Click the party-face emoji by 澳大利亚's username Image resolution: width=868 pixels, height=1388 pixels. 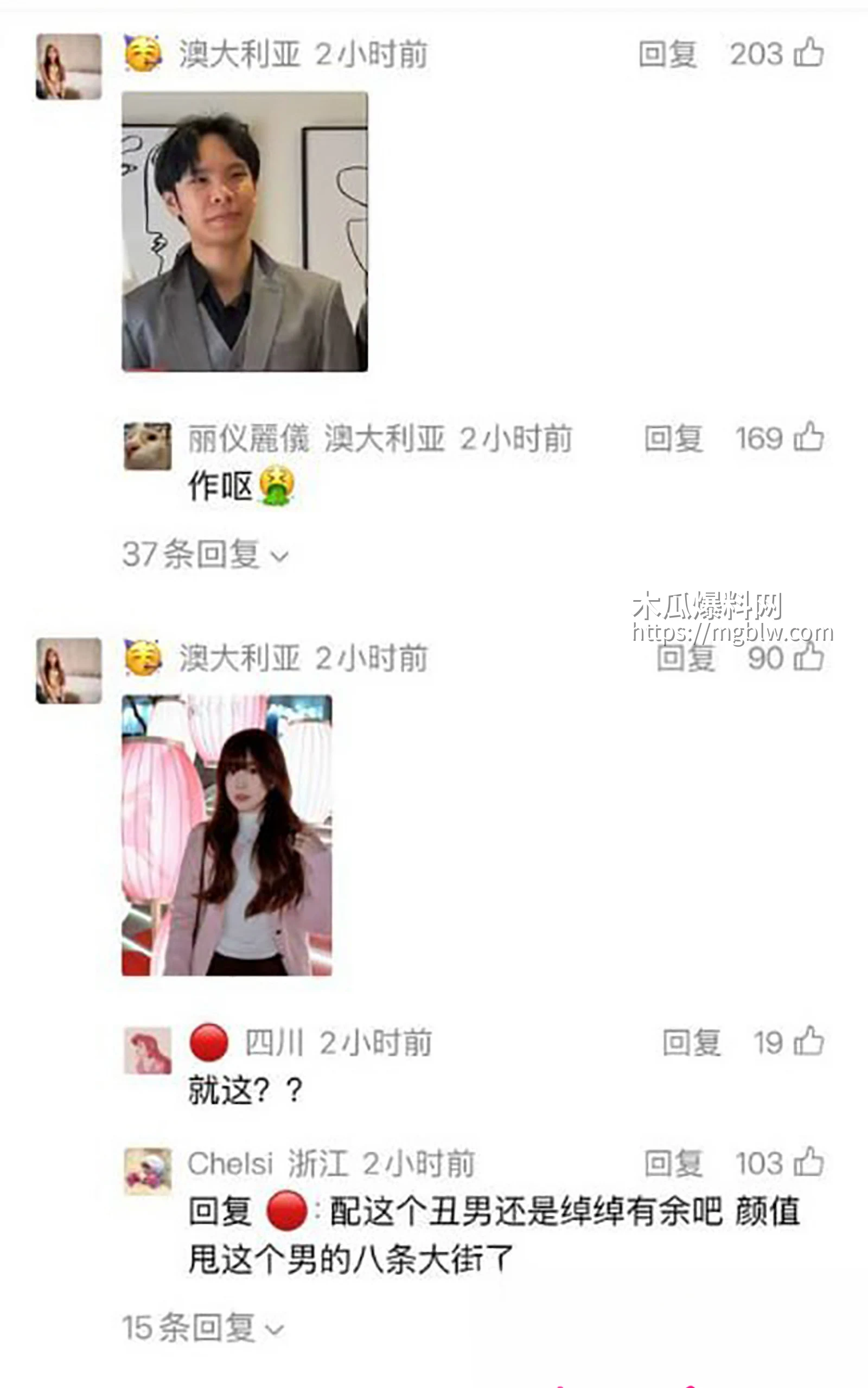coord(141,53)
